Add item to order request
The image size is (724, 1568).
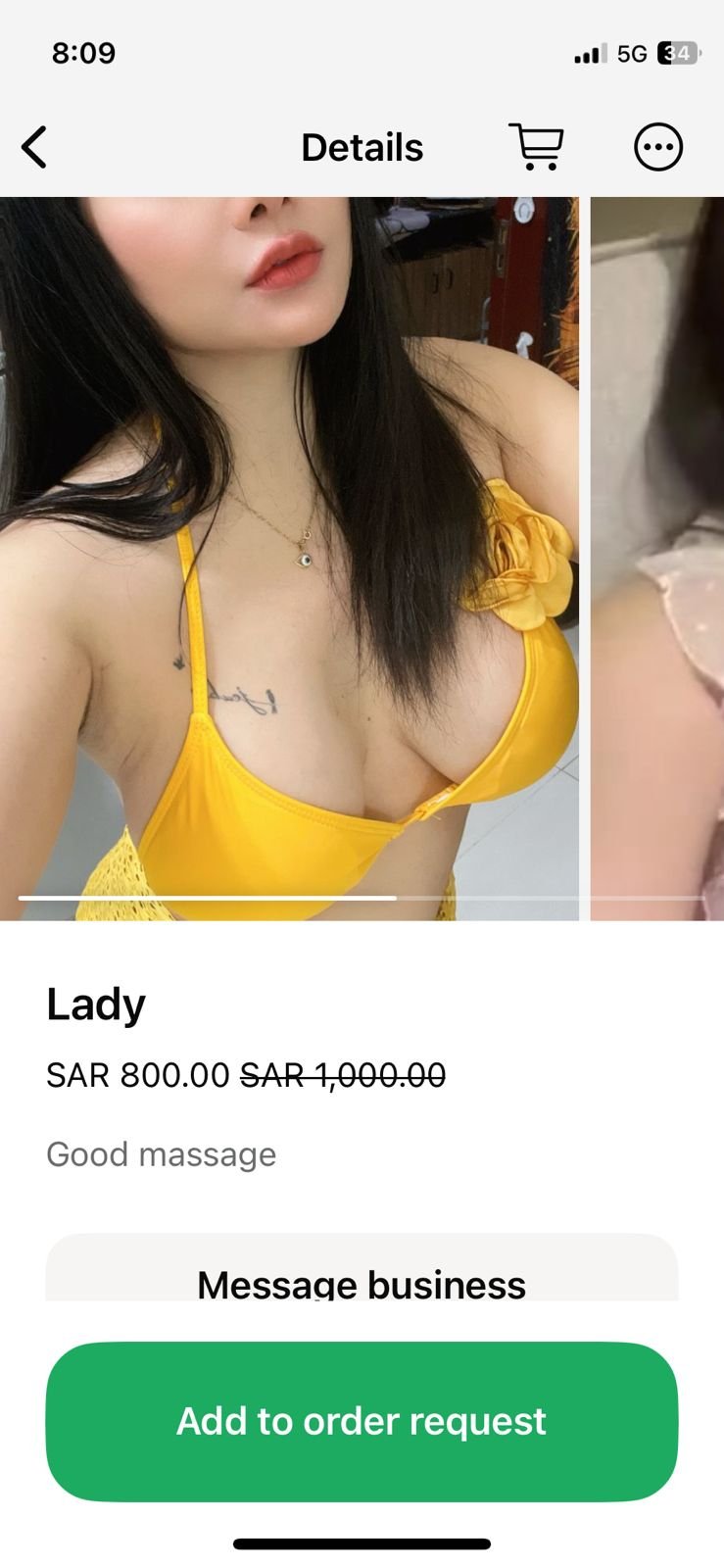point(362,1420)
